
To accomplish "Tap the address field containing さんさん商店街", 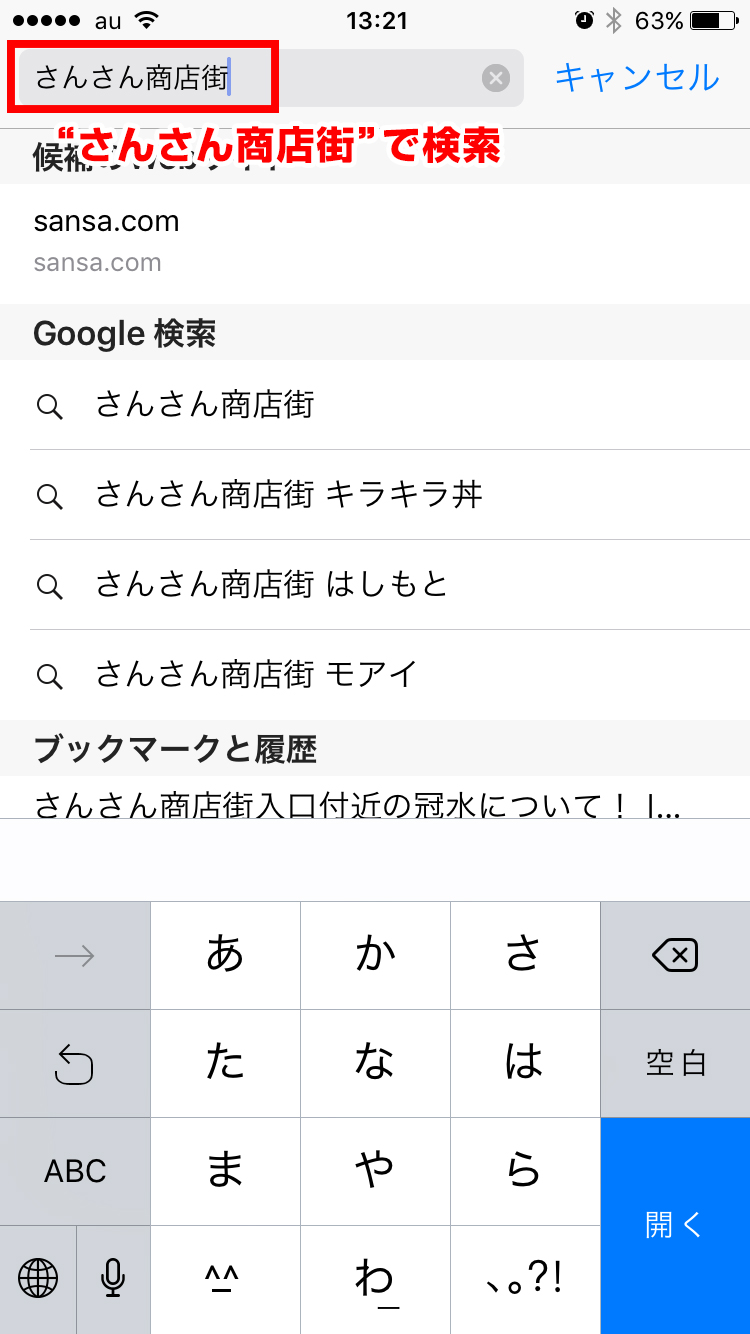I will [x=269, y=78].
